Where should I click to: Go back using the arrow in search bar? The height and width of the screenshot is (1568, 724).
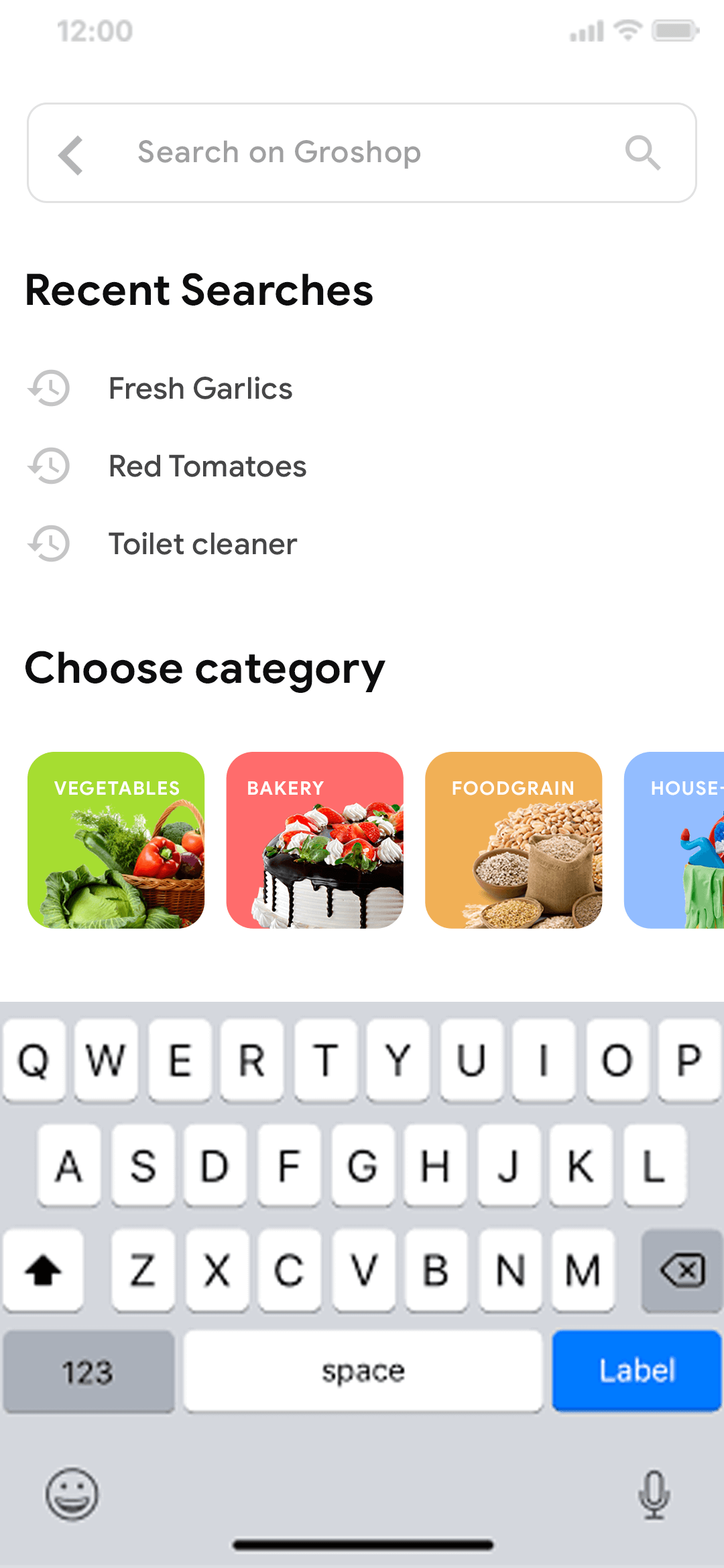pyautogui.click(x=71, y=154)
